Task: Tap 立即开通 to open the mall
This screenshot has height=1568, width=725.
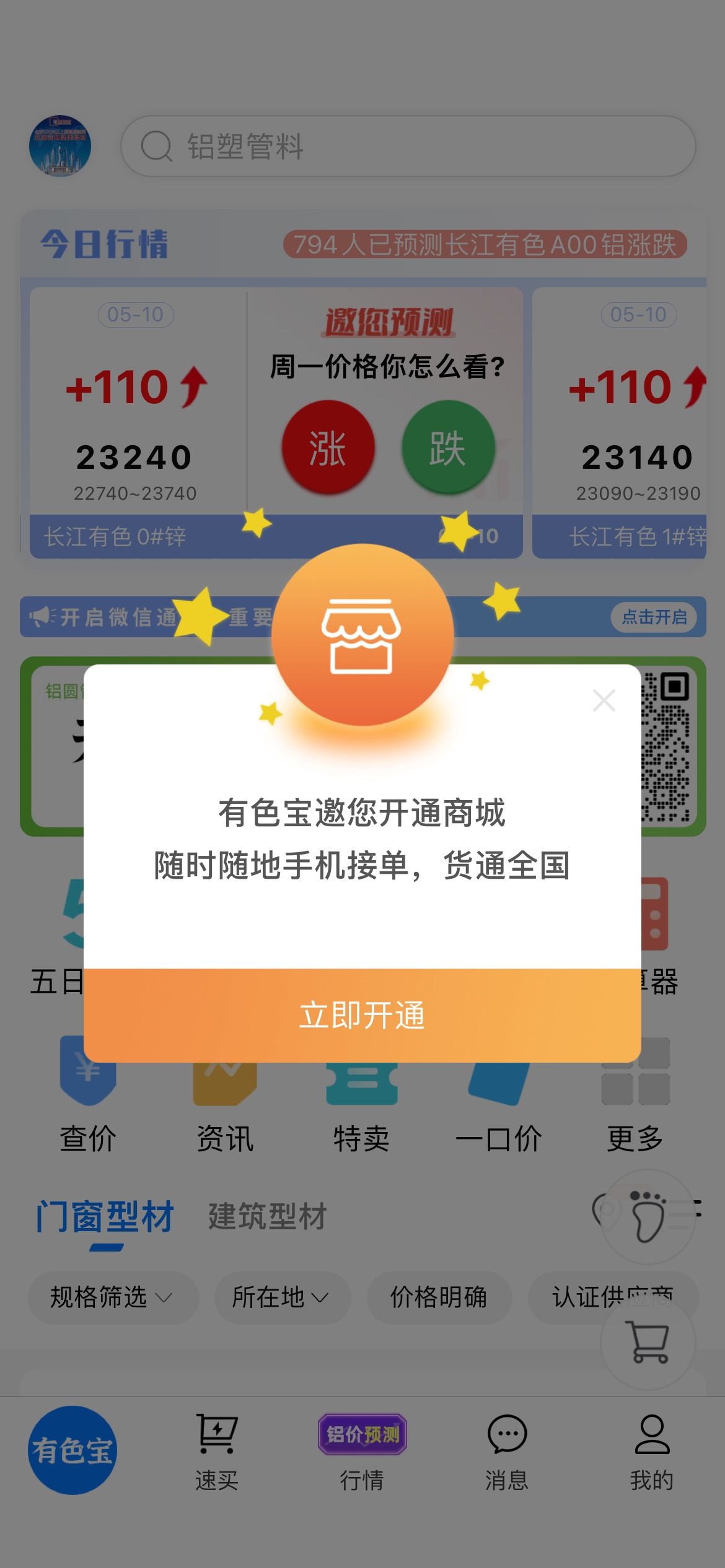Action: click(x=362, y=1016)
